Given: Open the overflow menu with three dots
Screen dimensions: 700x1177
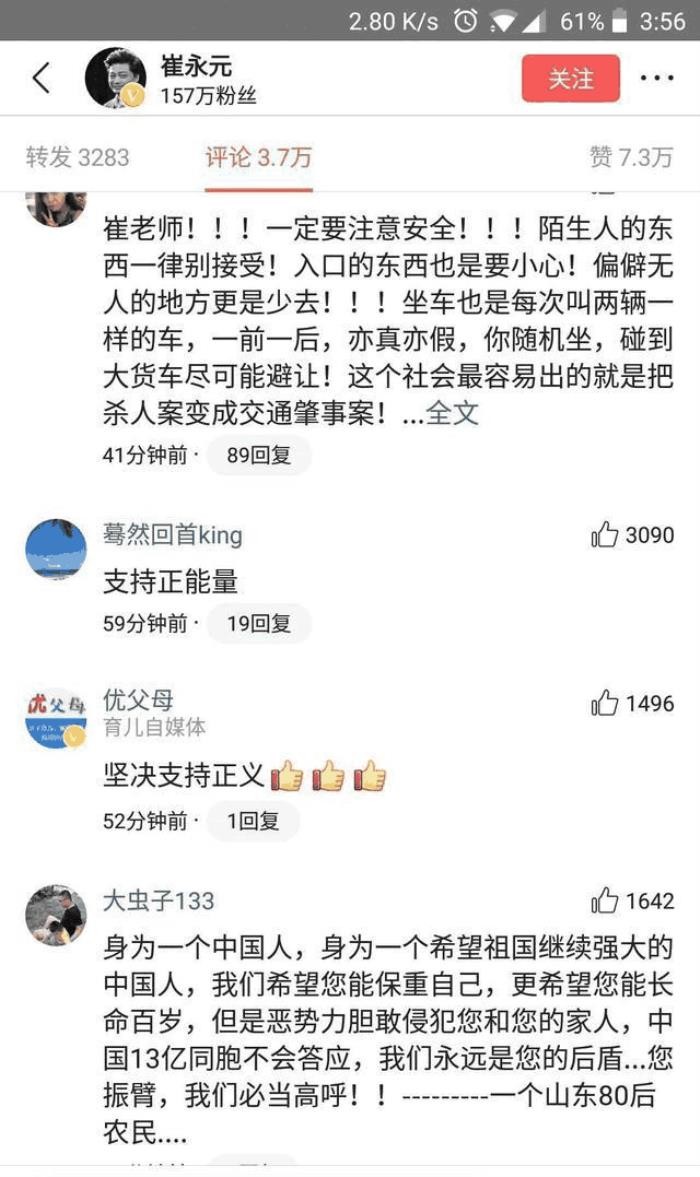Looking at the screenshot, I should 656,78.
